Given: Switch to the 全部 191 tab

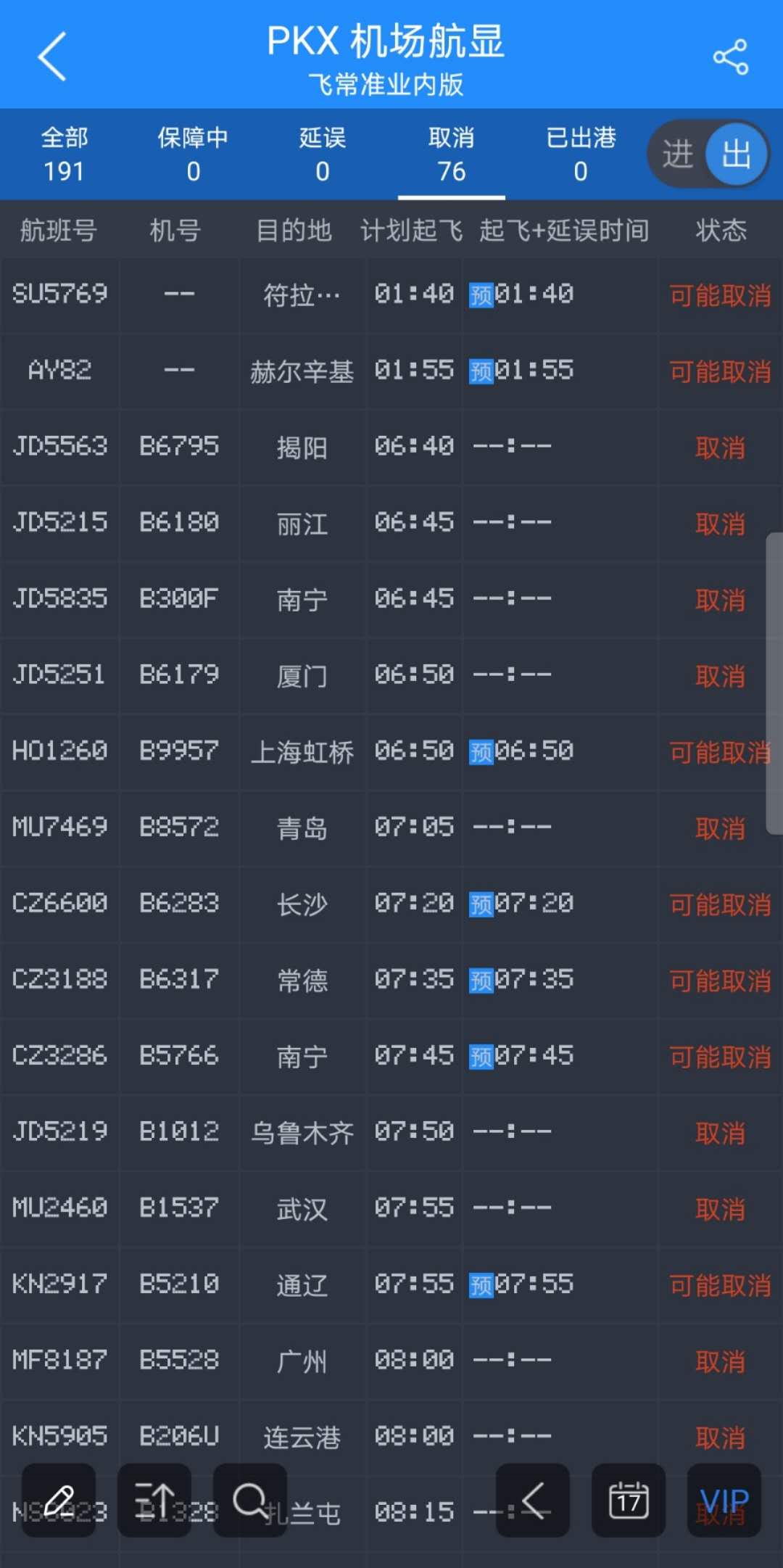Looking at the screenshot, I should coord(65,154).
